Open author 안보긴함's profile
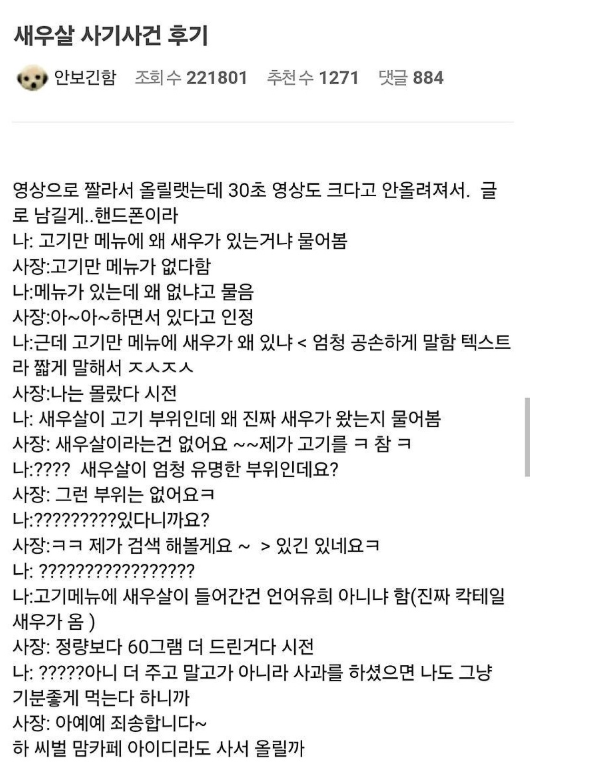 coord(84,78)
